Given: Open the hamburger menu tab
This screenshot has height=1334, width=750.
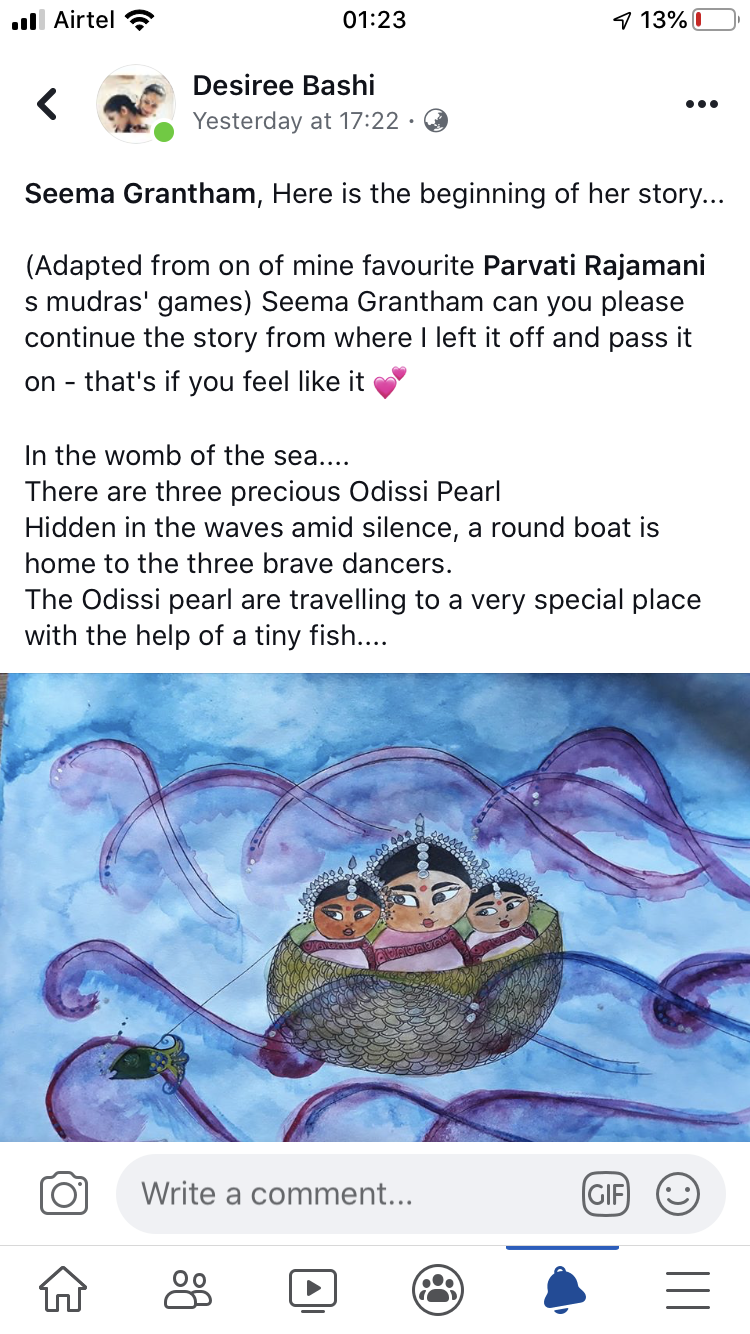Looking at the screenshot, I should (687, 1289).
